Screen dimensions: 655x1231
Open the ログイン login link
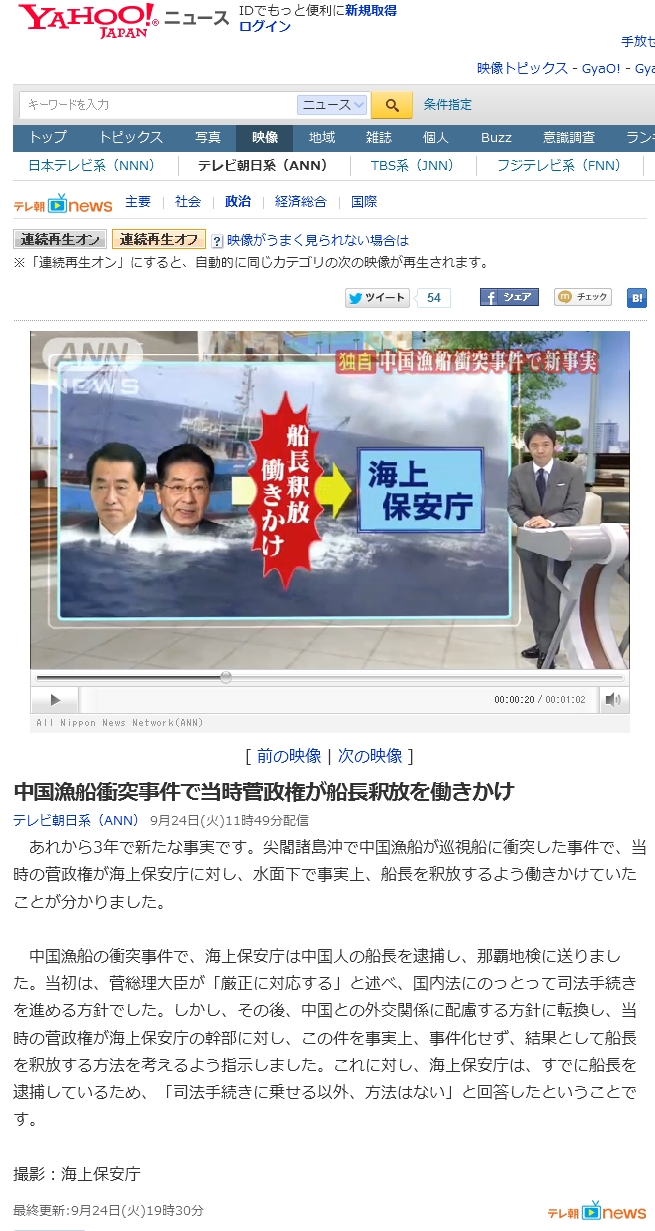(265, 26)
